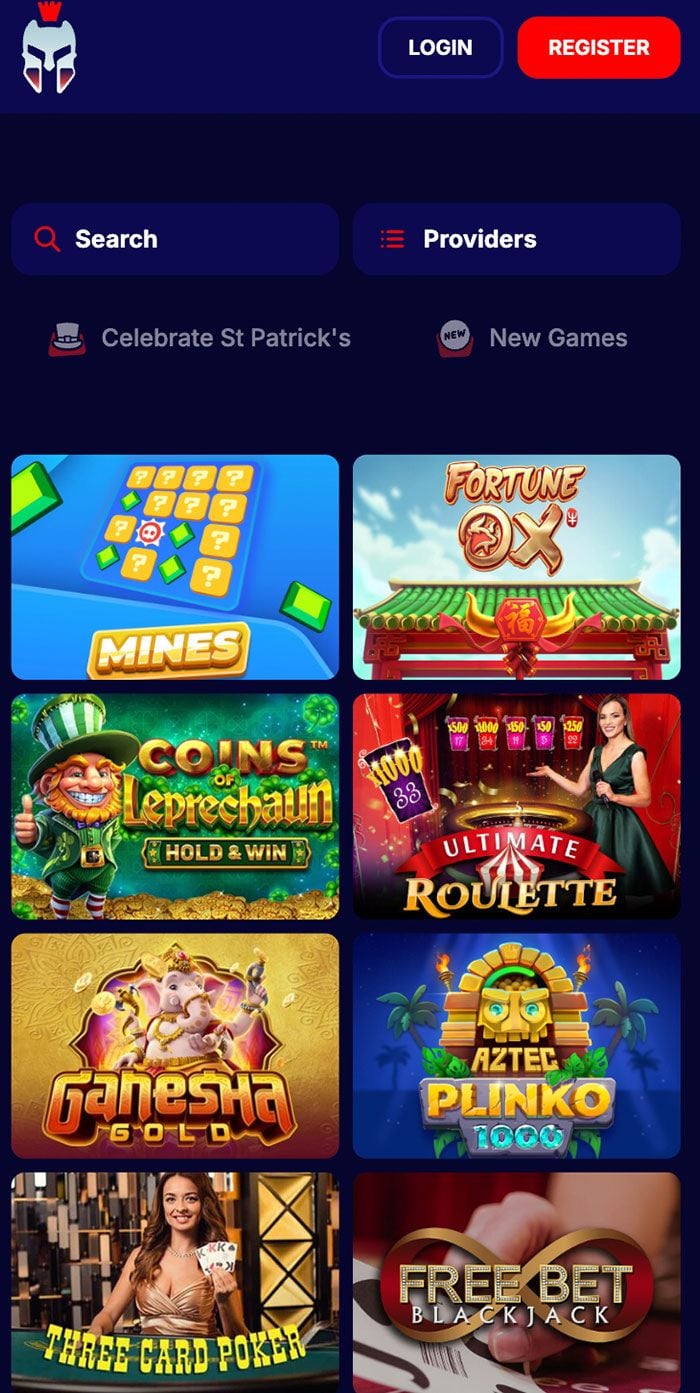The height and width of the screenshot is (1393, 700).
Task: Go to the home page via helmet logo
Action: (49, 50)
